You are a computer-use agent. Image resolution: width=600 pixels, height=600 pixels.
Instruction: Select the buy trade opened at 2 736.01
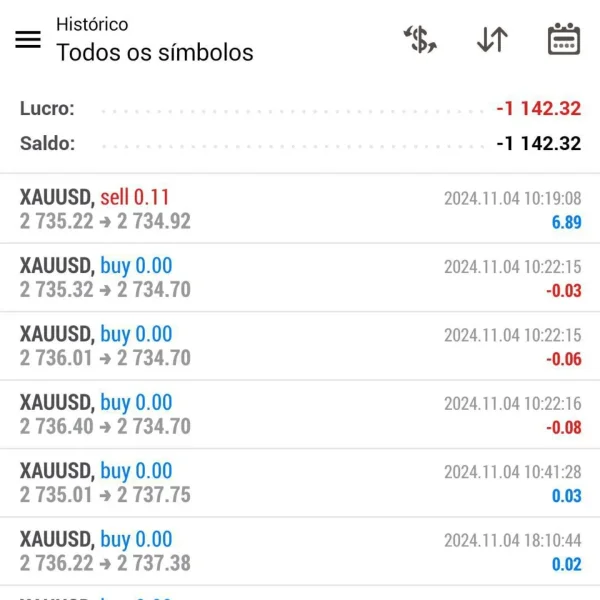[300, 346]
